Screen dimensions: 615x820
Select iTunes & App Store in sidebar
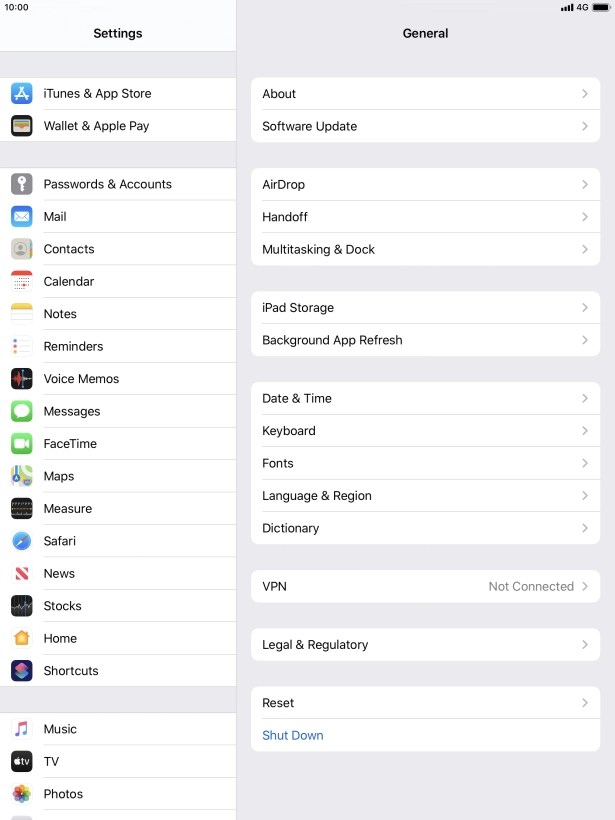pos(118,93)
